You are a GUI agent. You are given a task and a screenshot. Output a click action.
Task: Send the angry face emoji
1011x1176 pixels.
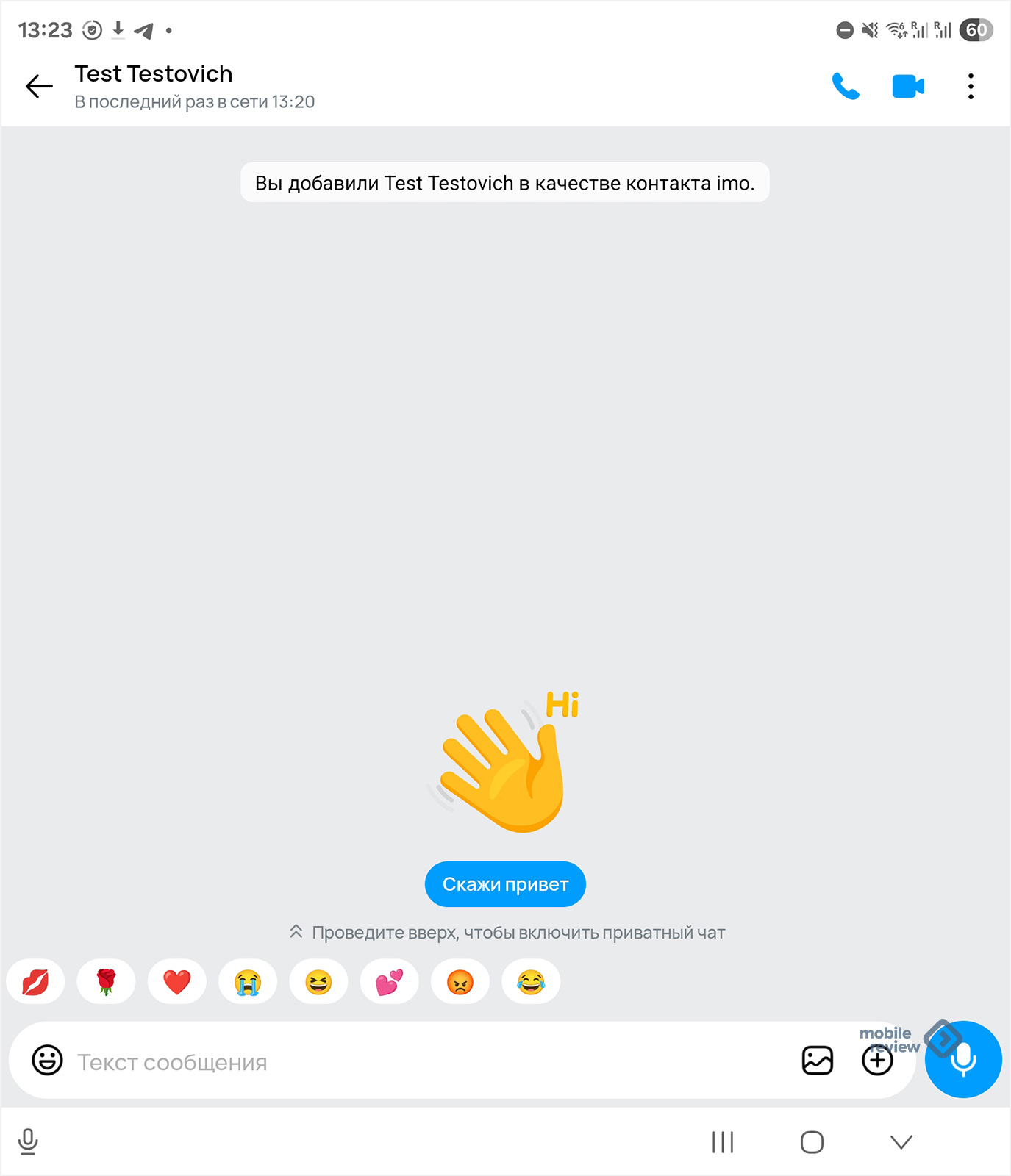[x=460, y=982]
